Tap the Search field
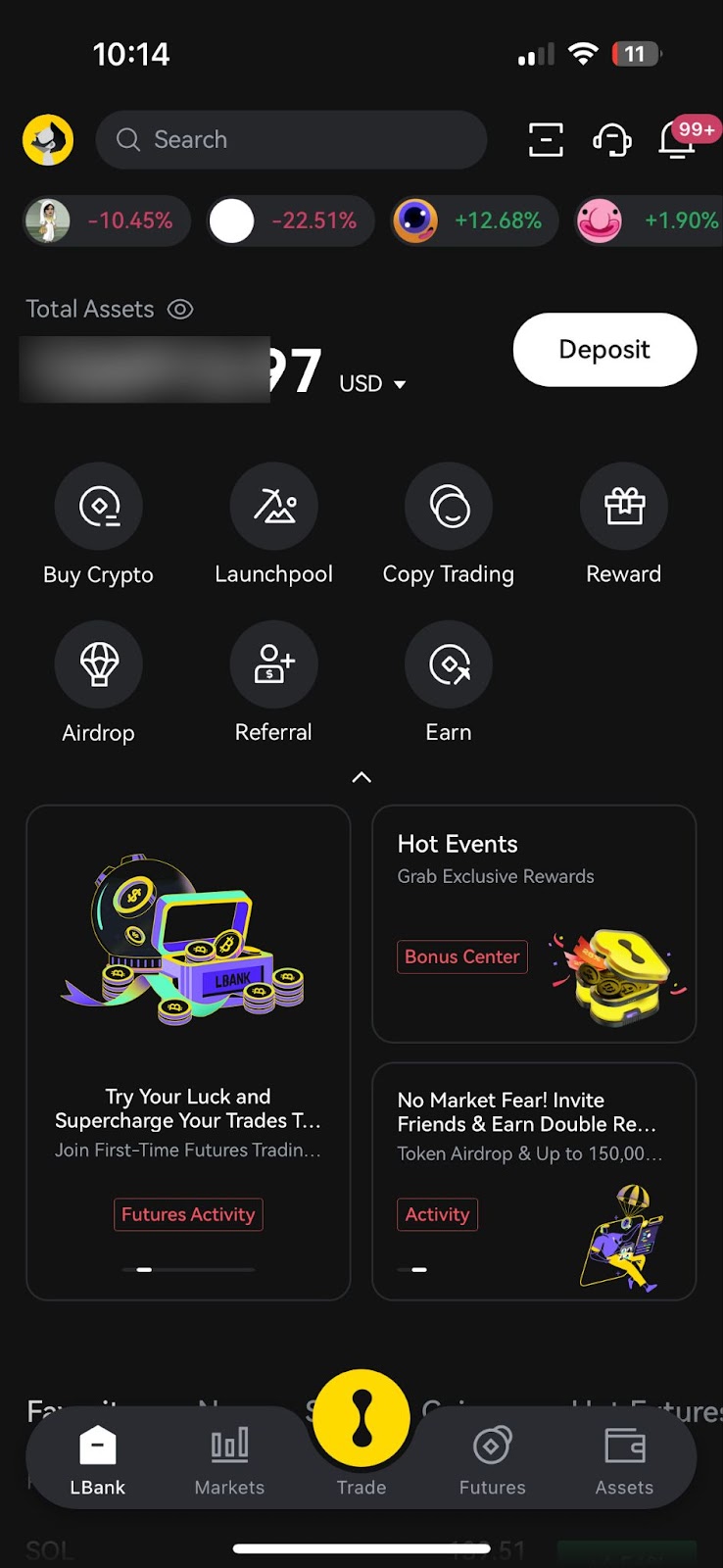Image resolution: width=723 pixels, height=1568 pixels. pos(291,140)
